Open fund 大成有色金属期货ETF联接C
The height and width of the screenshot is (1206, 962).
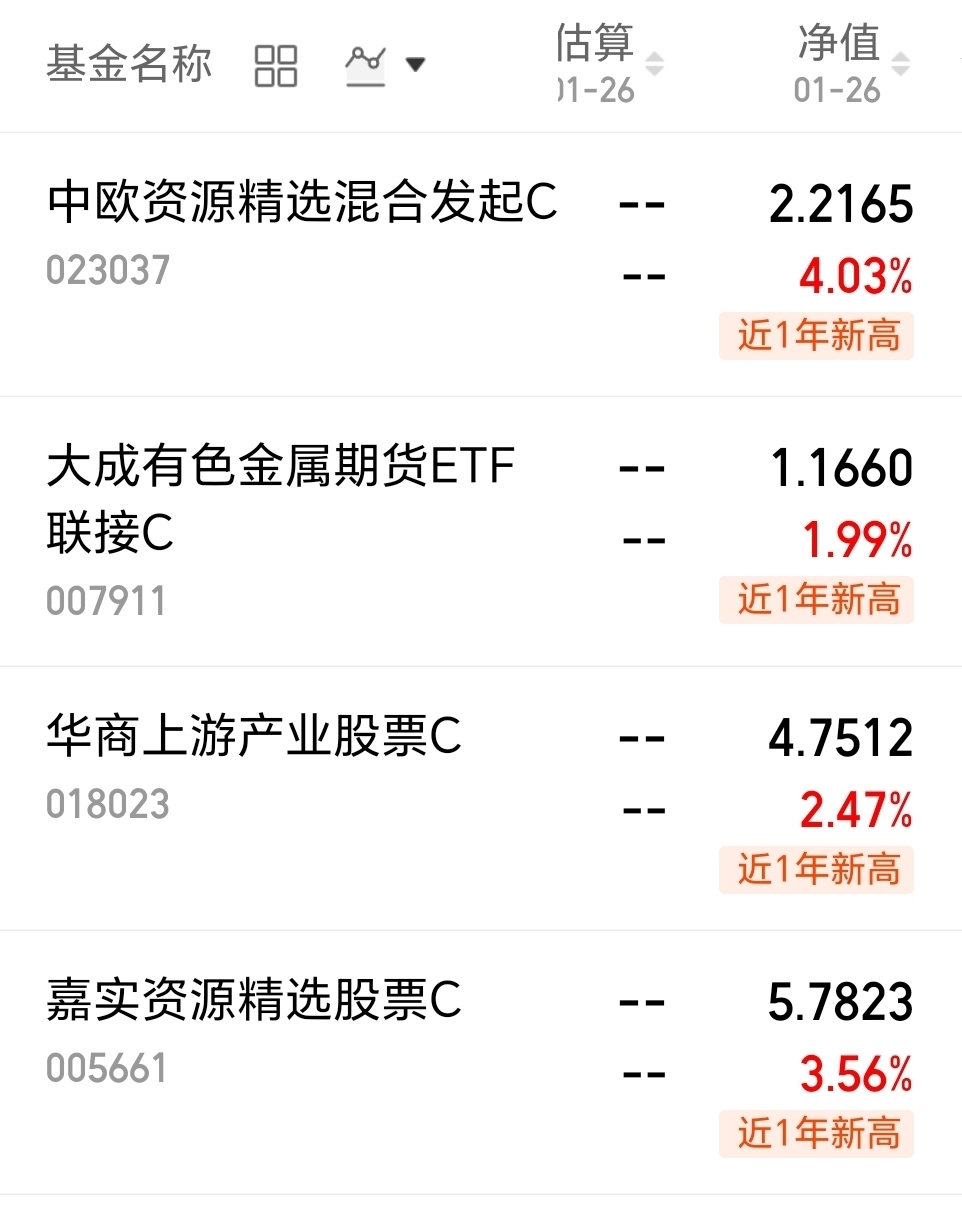[481, 532]
